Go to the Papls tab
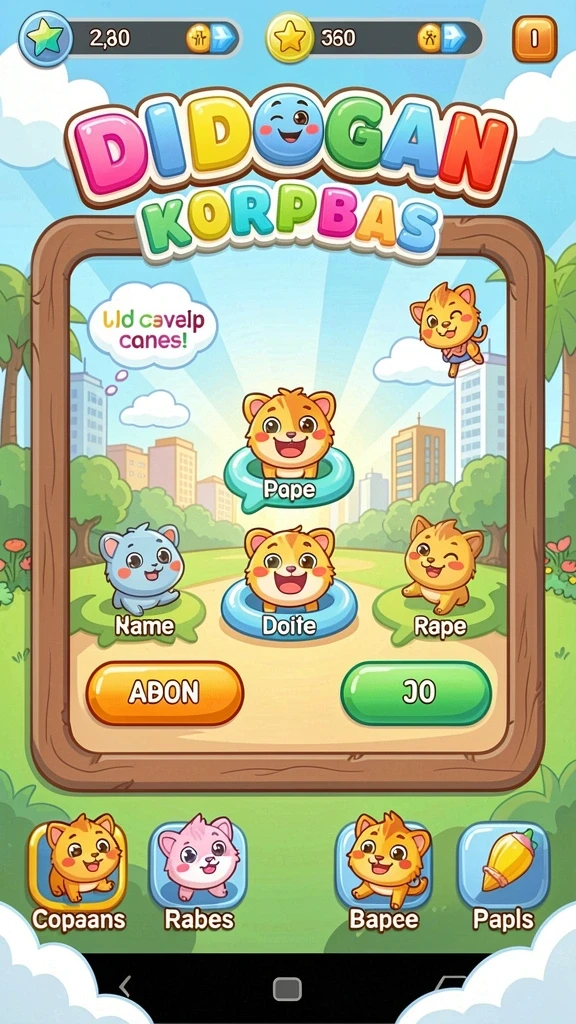576x1024 pixels. (504, 872)
